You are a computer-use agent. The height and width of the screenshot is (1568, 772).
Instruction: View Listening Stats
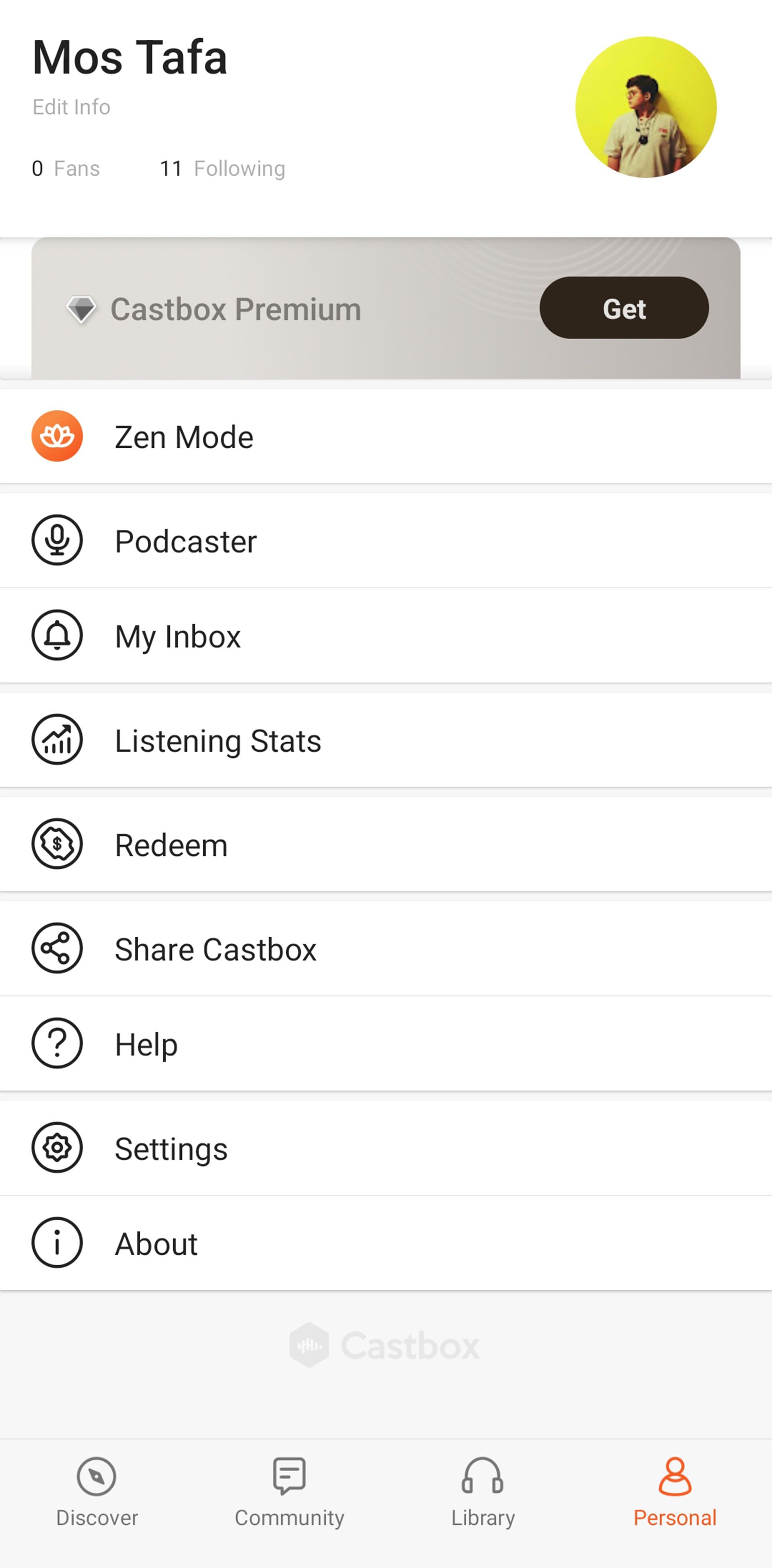tap(218, 741)
